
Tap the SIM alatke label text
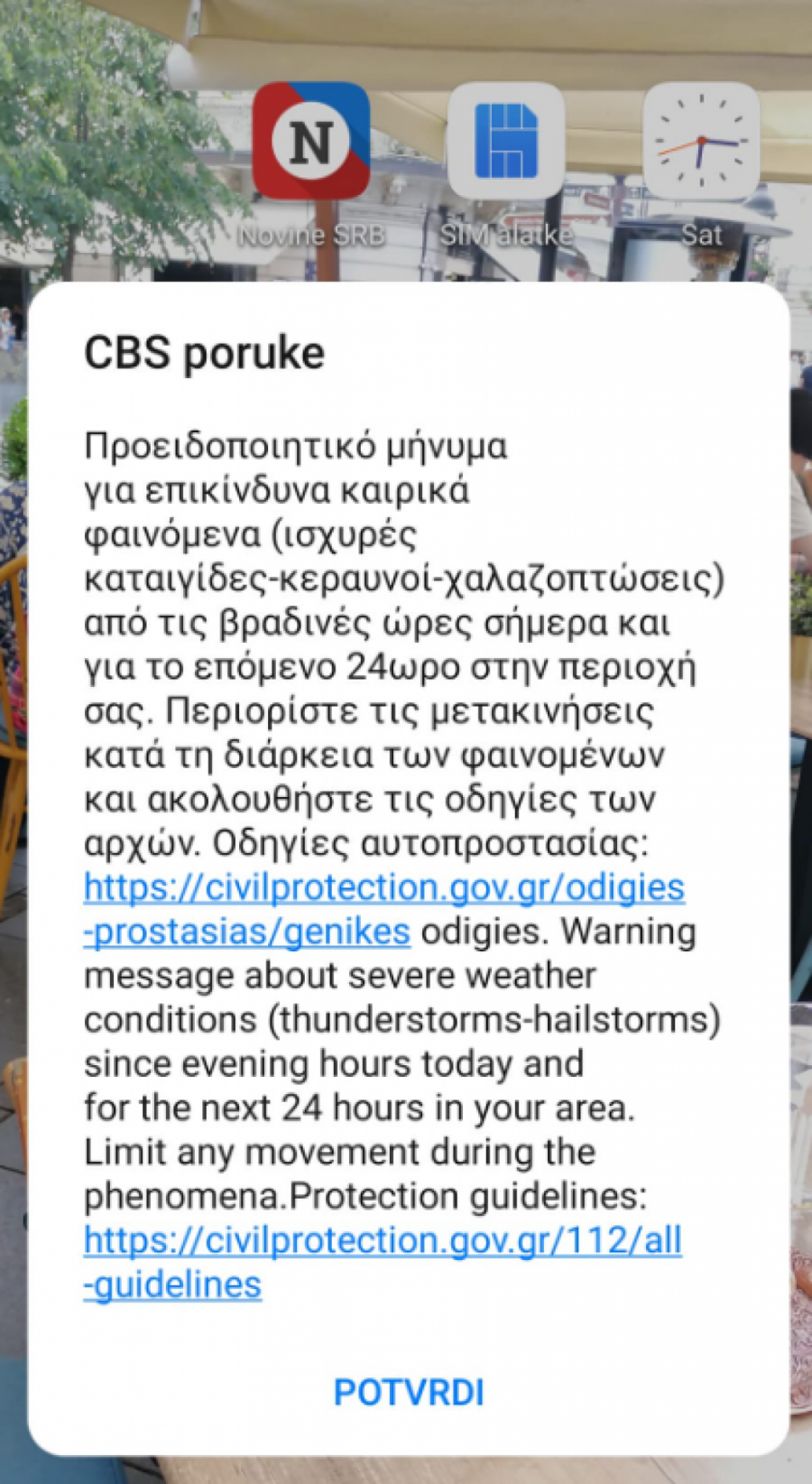pyautogui.click(x=505, y=235)
